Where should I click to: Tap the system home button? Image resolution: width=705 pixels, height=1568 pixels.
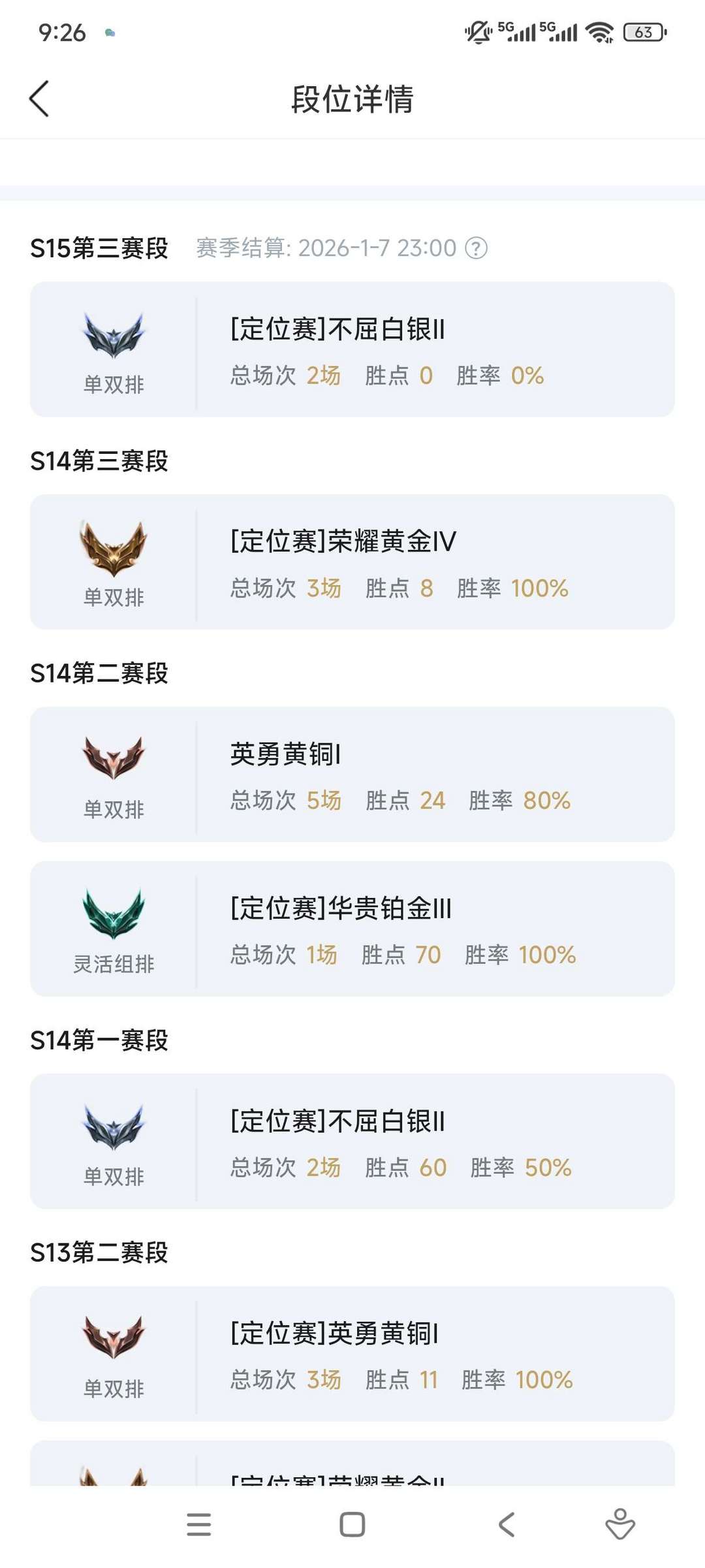point(352,1525)
